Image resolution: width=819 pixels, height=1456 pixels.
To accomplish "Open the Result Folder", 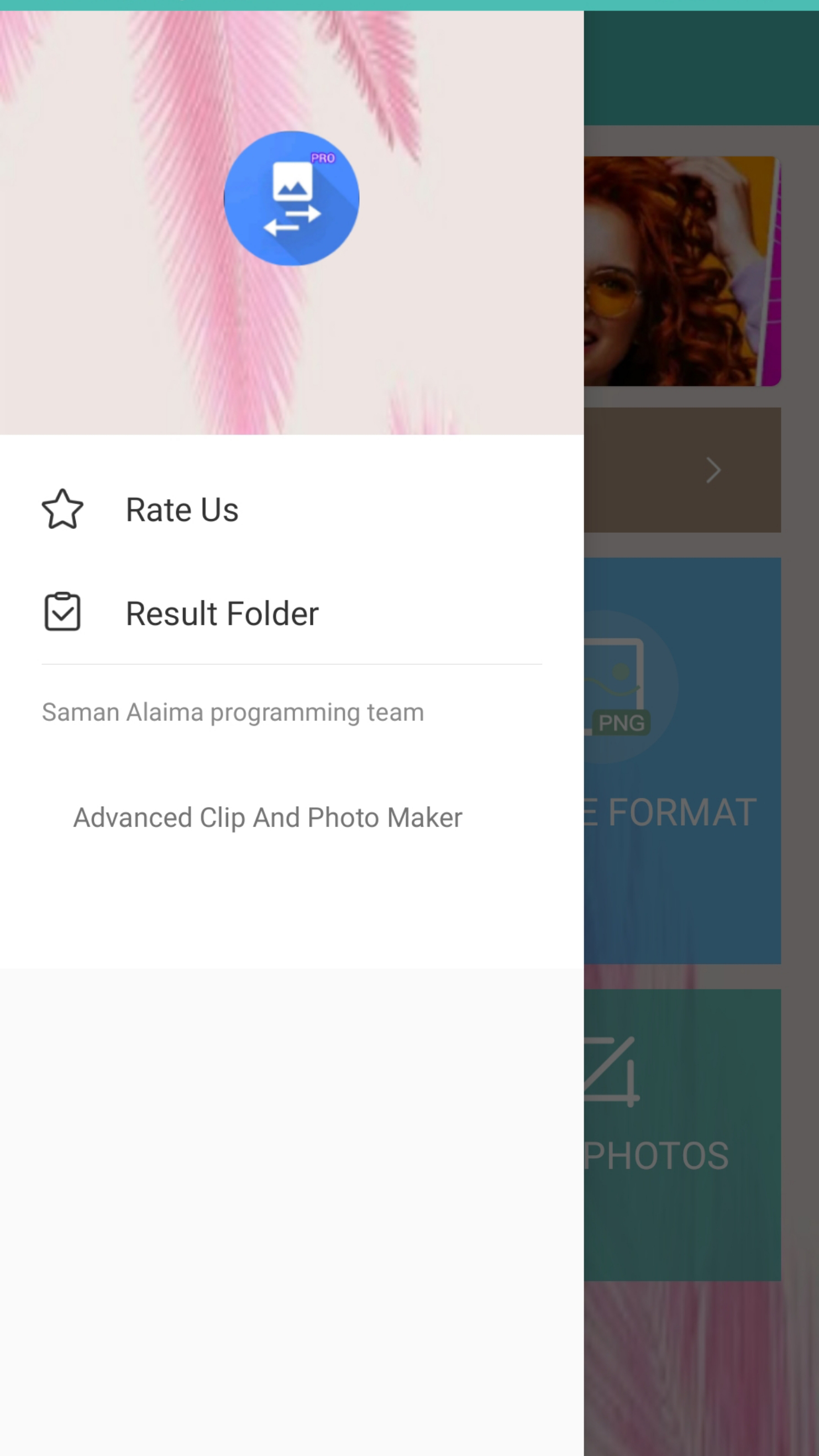I will click(222, 614).
